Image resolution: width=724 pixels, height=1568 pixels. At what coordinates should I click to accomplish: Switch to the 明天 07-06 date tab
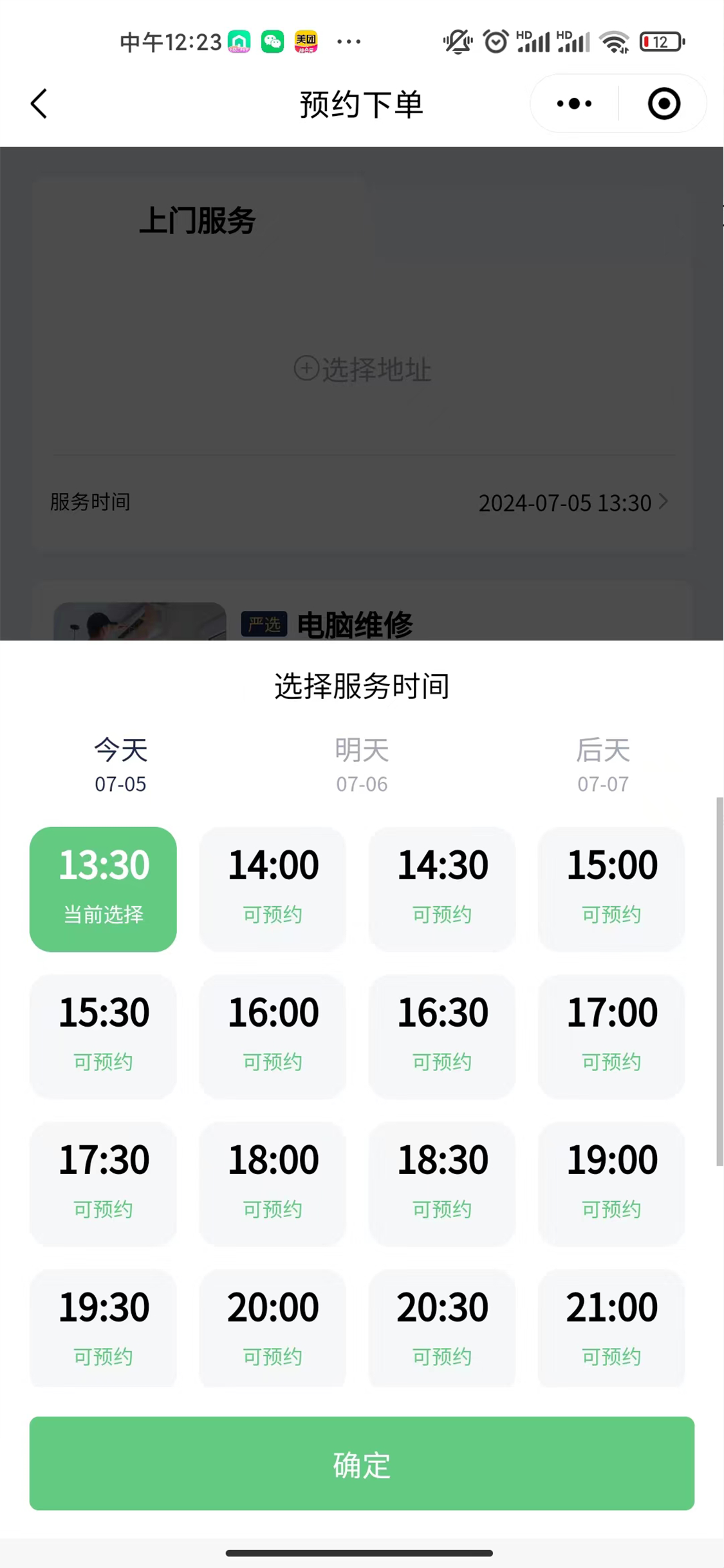point(362,765)
